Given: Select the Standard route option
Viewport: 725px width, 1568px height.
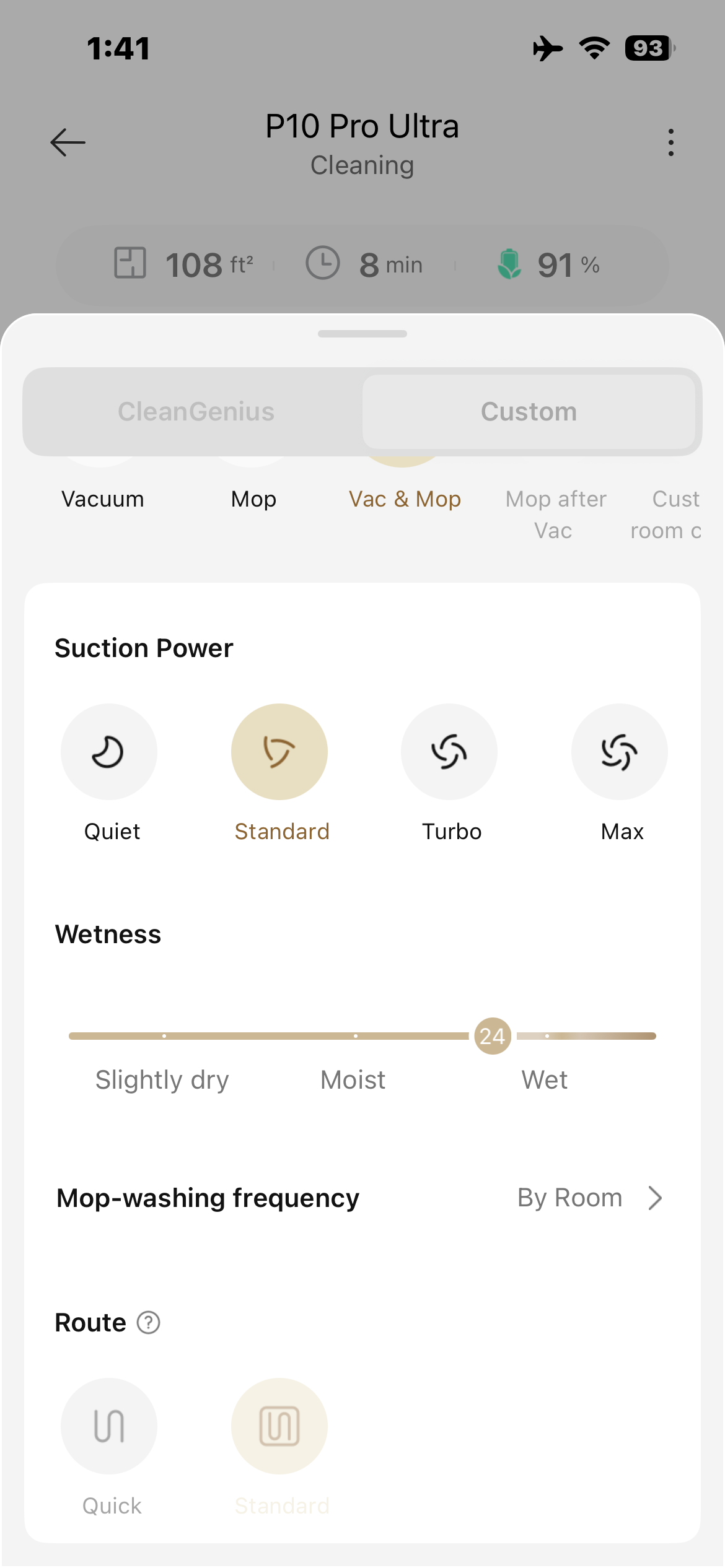Looking at the screenshot, I should pyautogui.click(x=279, y=1426).
